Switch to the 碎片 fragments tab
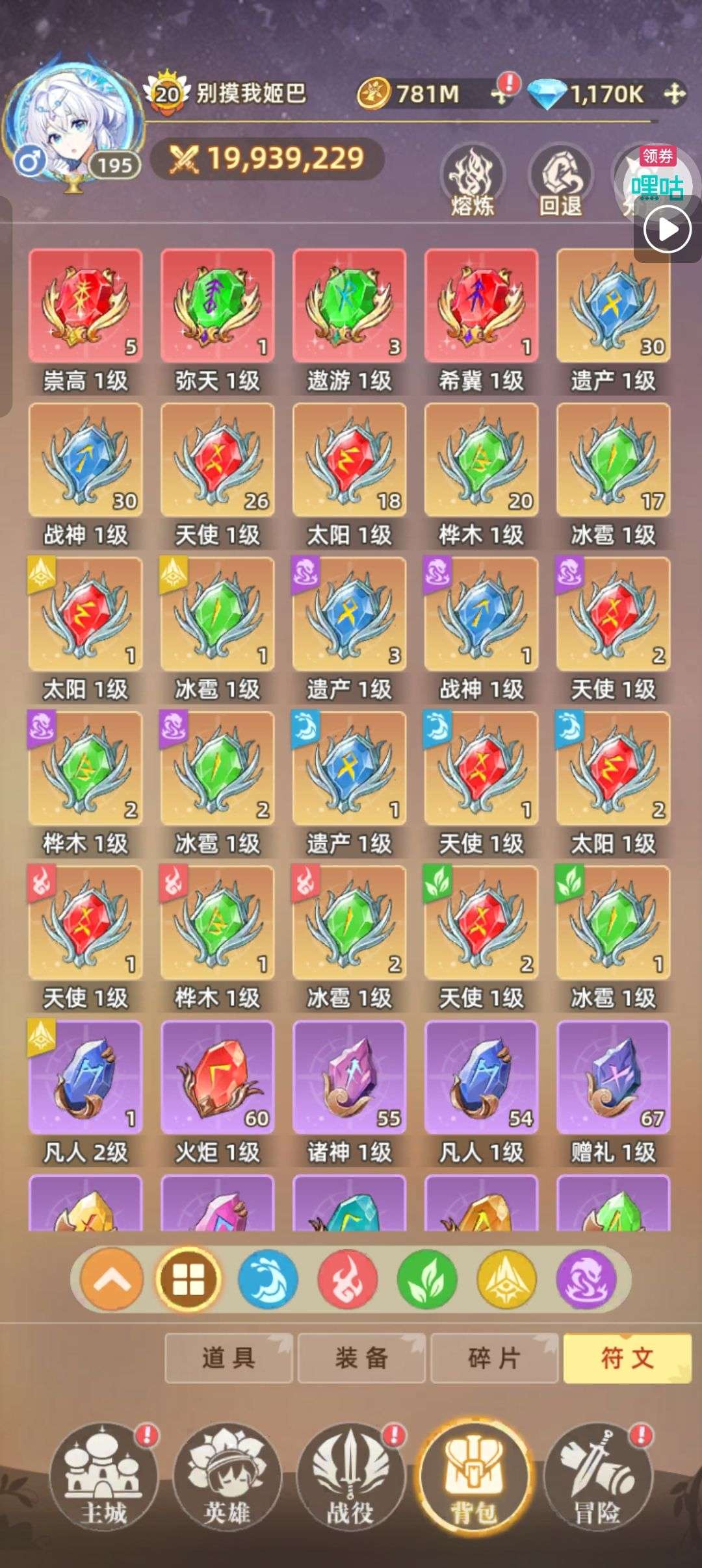Screen dimensions: 702x1568 click(x=494, y=1358)
